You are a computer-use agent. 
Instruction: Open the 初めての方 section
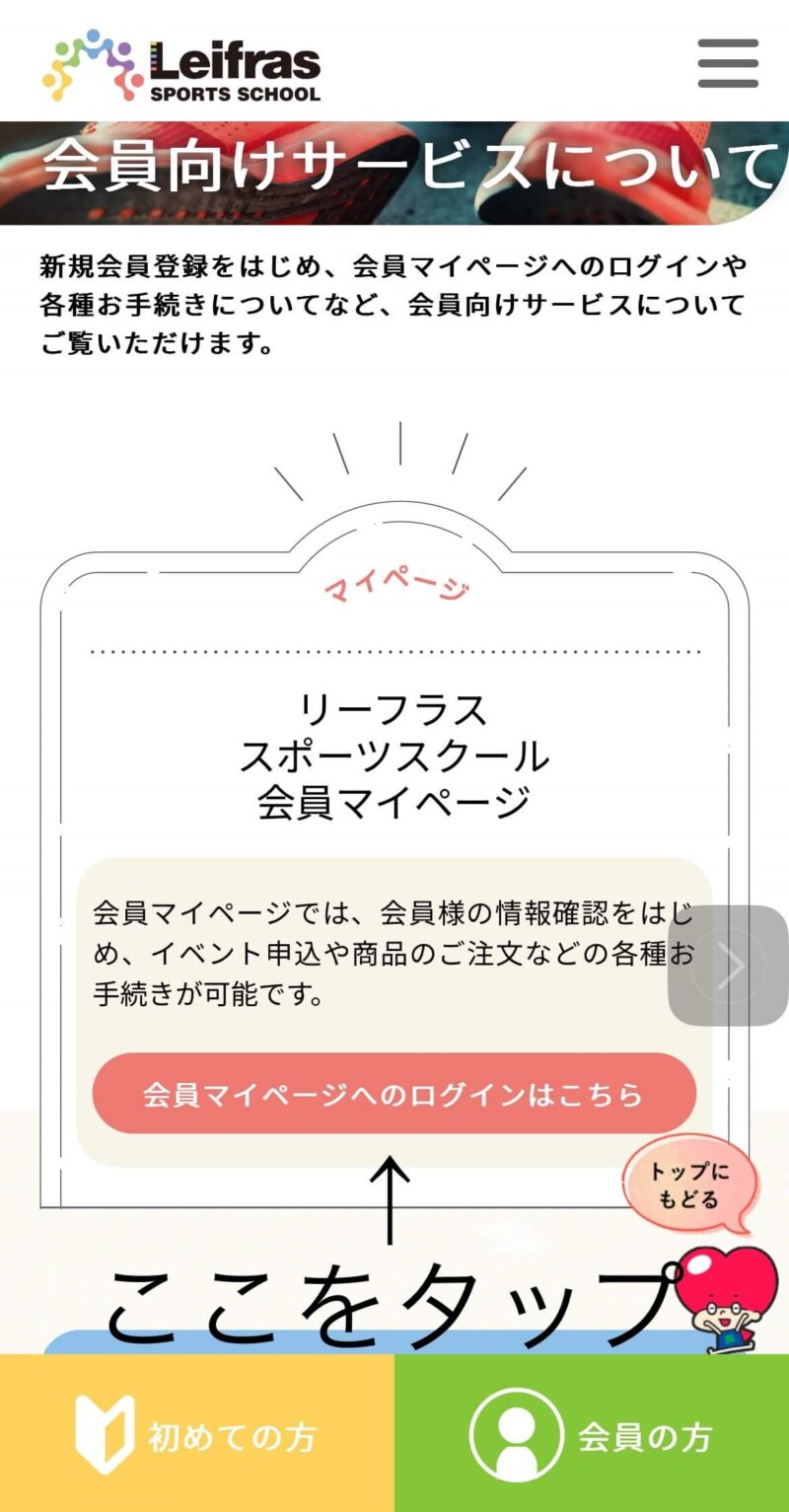197,1435
